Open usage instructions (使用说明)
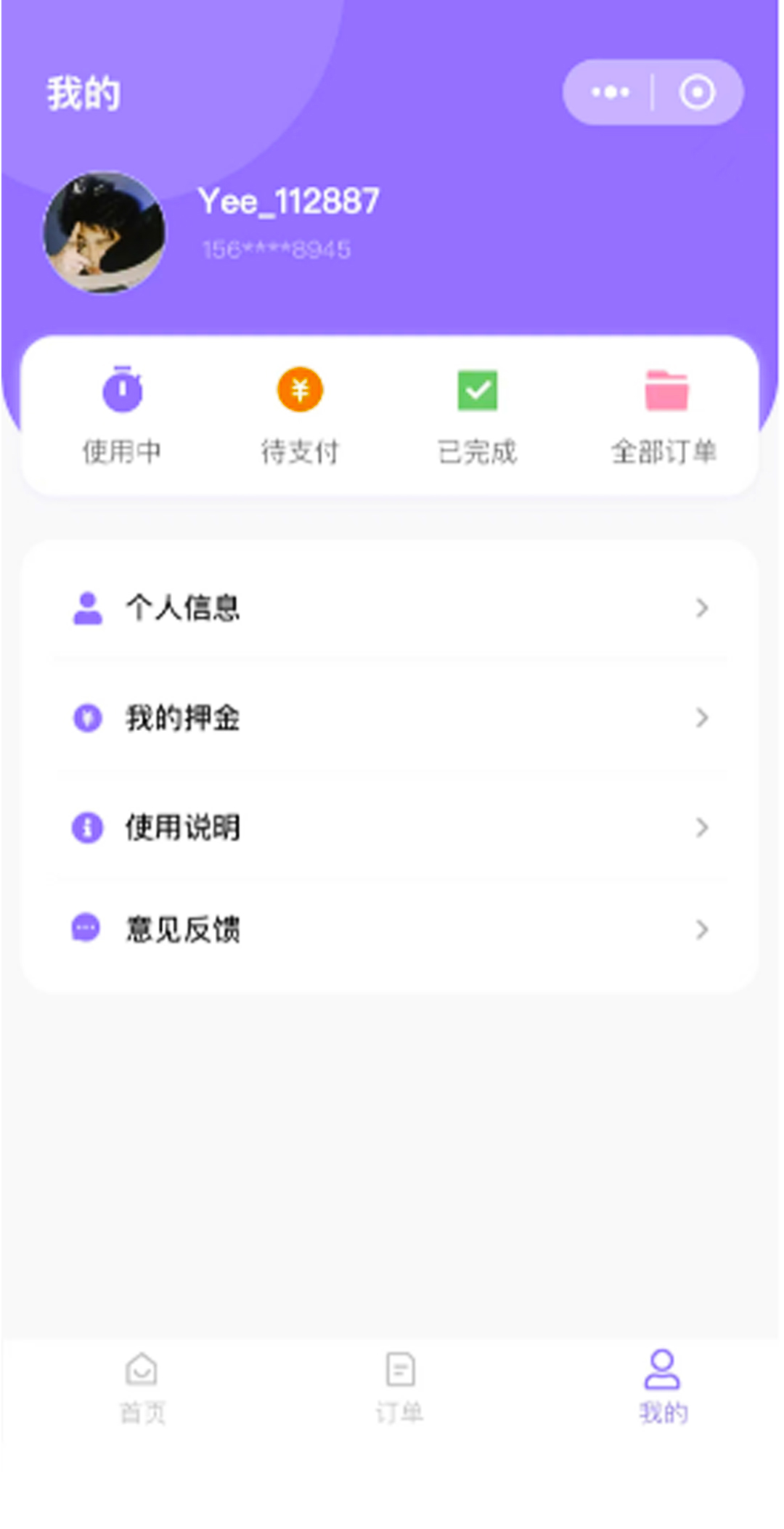The image size is (784, 1529). [391, 827]
